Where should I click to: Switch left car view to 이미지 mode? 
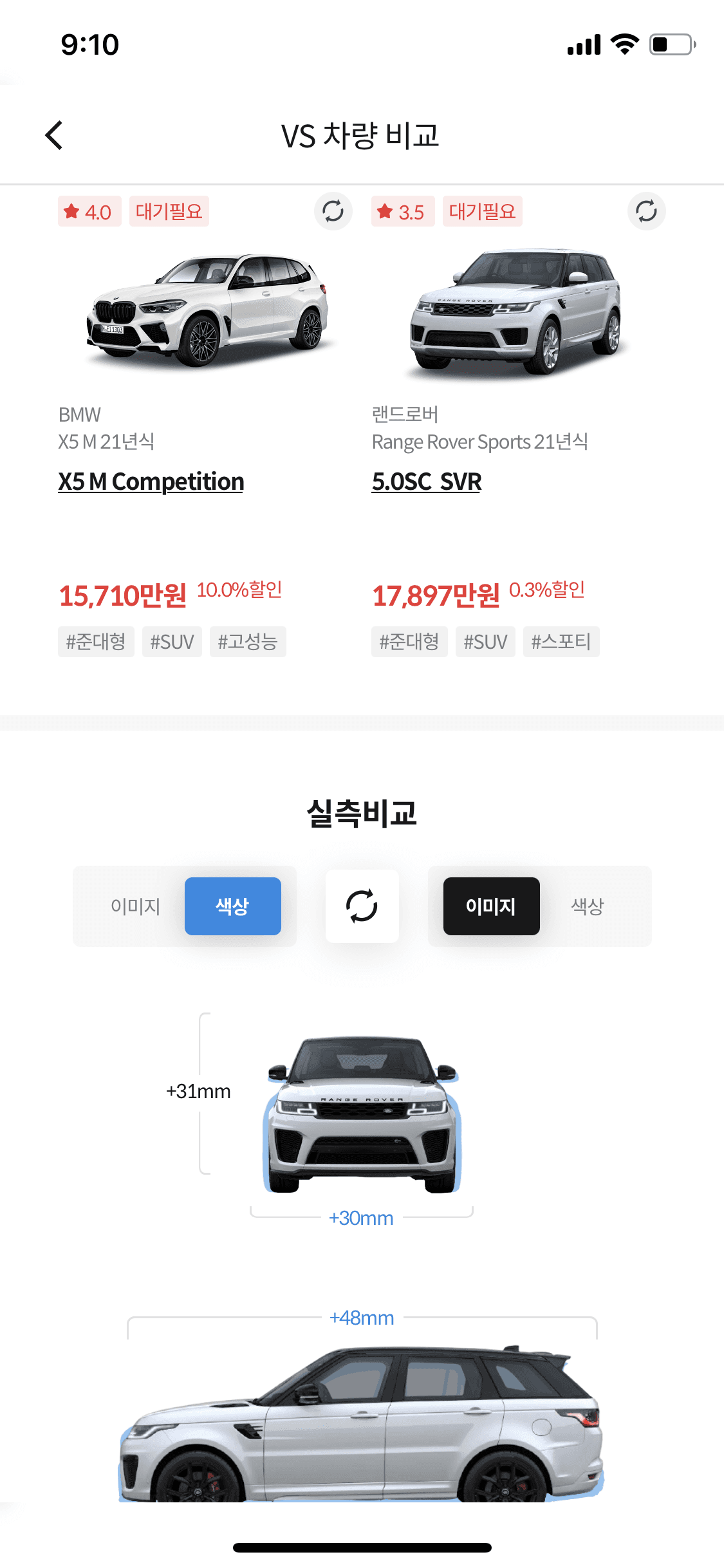[135, 906]
